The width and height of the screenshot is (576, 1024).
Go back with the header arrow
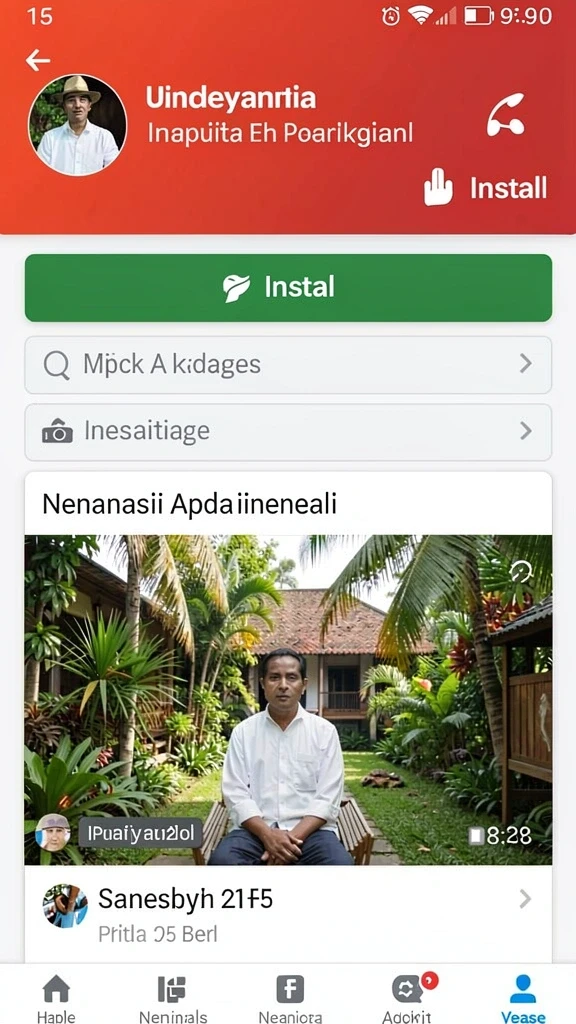[38, 61]
